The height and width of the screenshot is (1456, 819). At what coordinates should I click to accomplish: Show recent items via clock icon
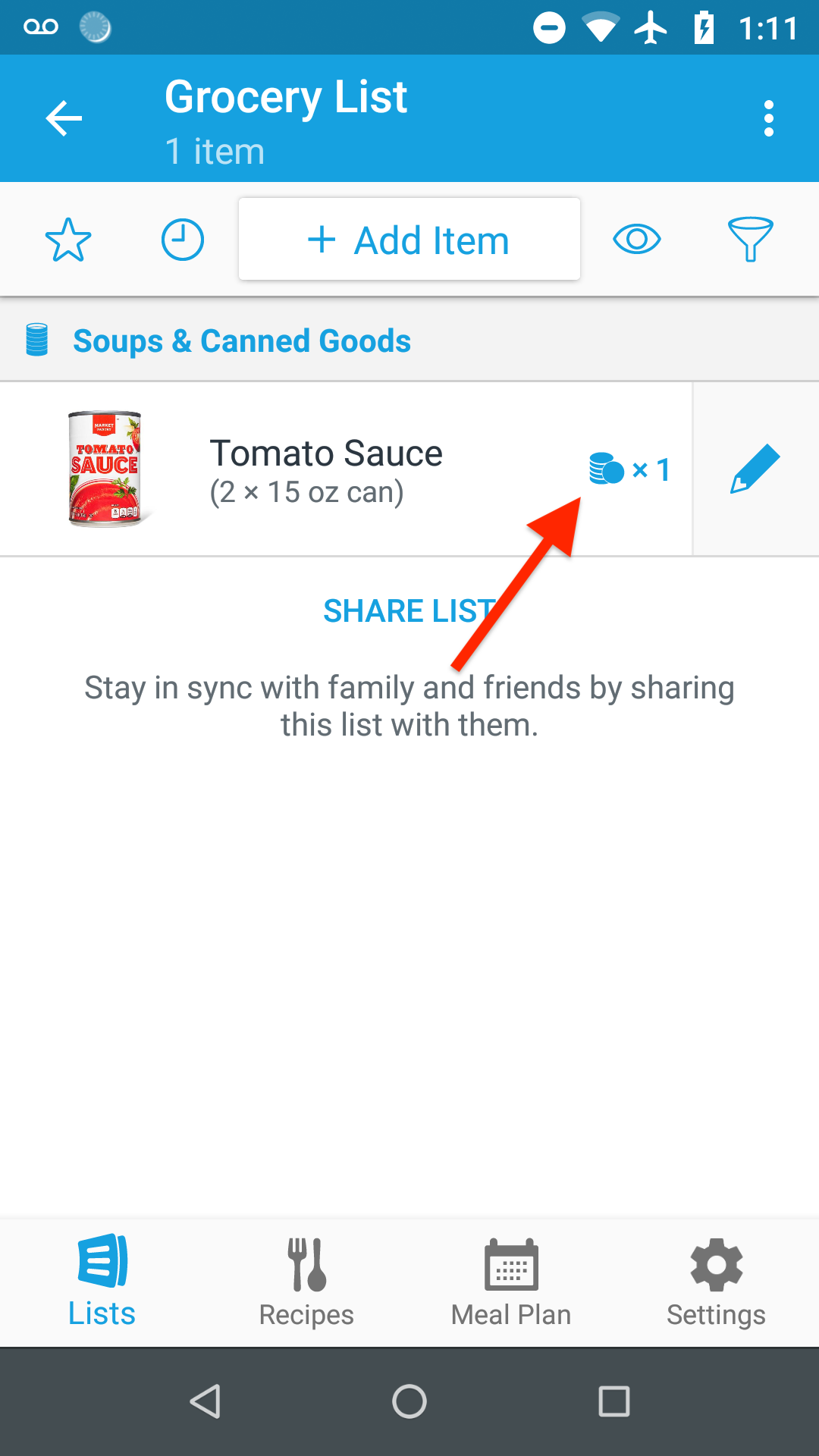point(183,240)
